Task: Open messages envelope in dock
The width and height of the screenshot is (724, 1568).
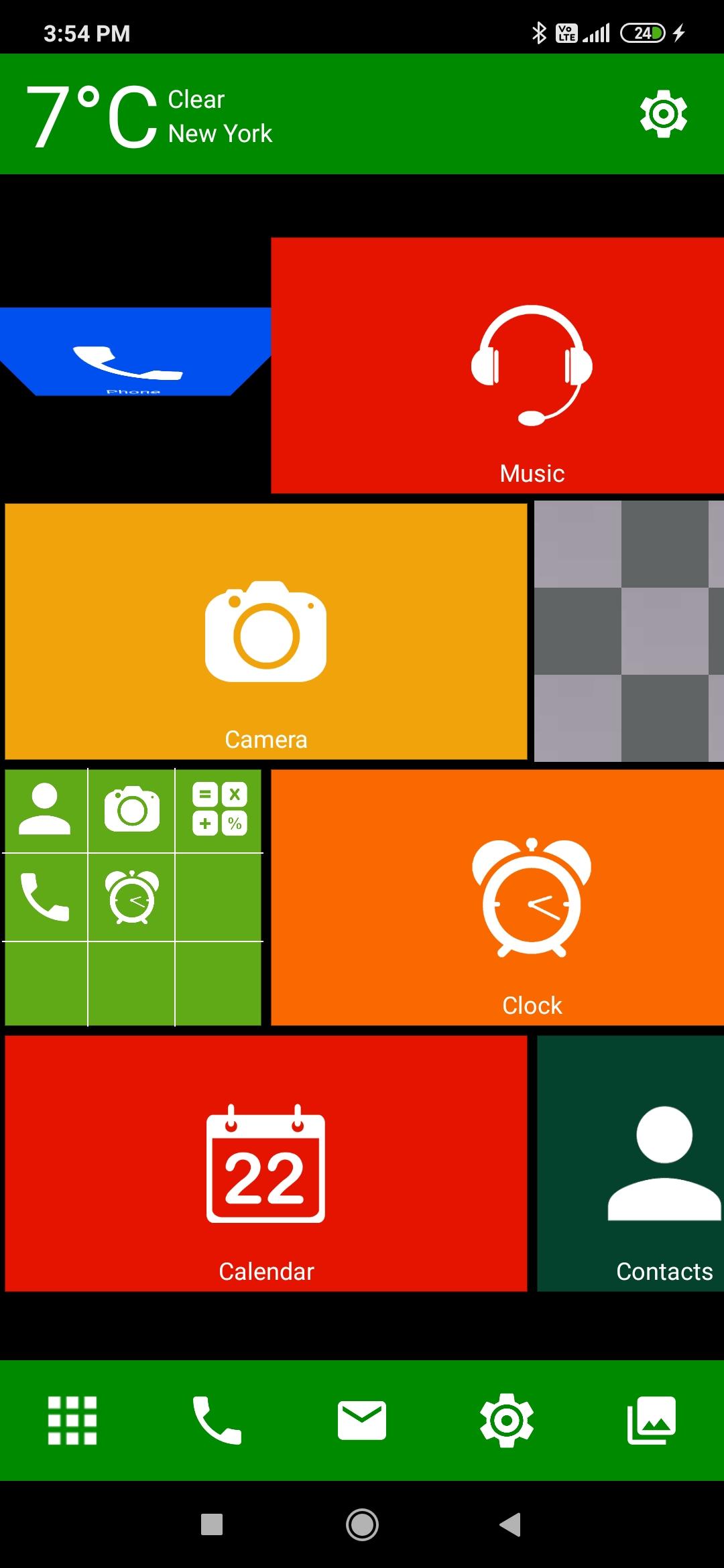Action: tap(362, 1421)
